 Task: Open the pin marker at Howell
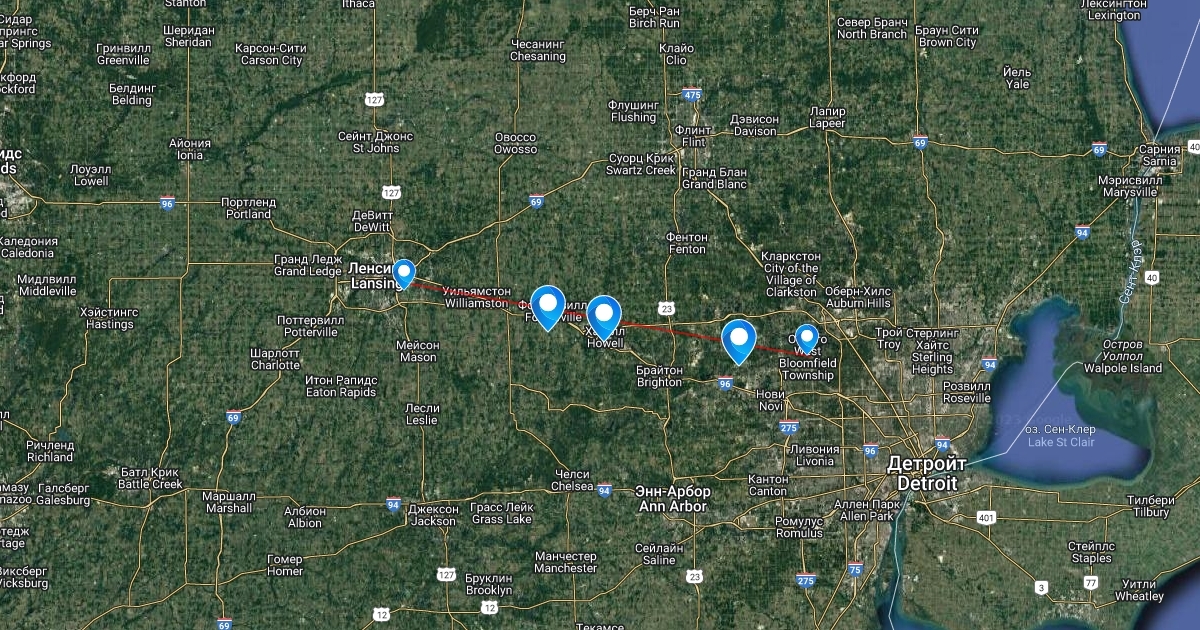604,315
